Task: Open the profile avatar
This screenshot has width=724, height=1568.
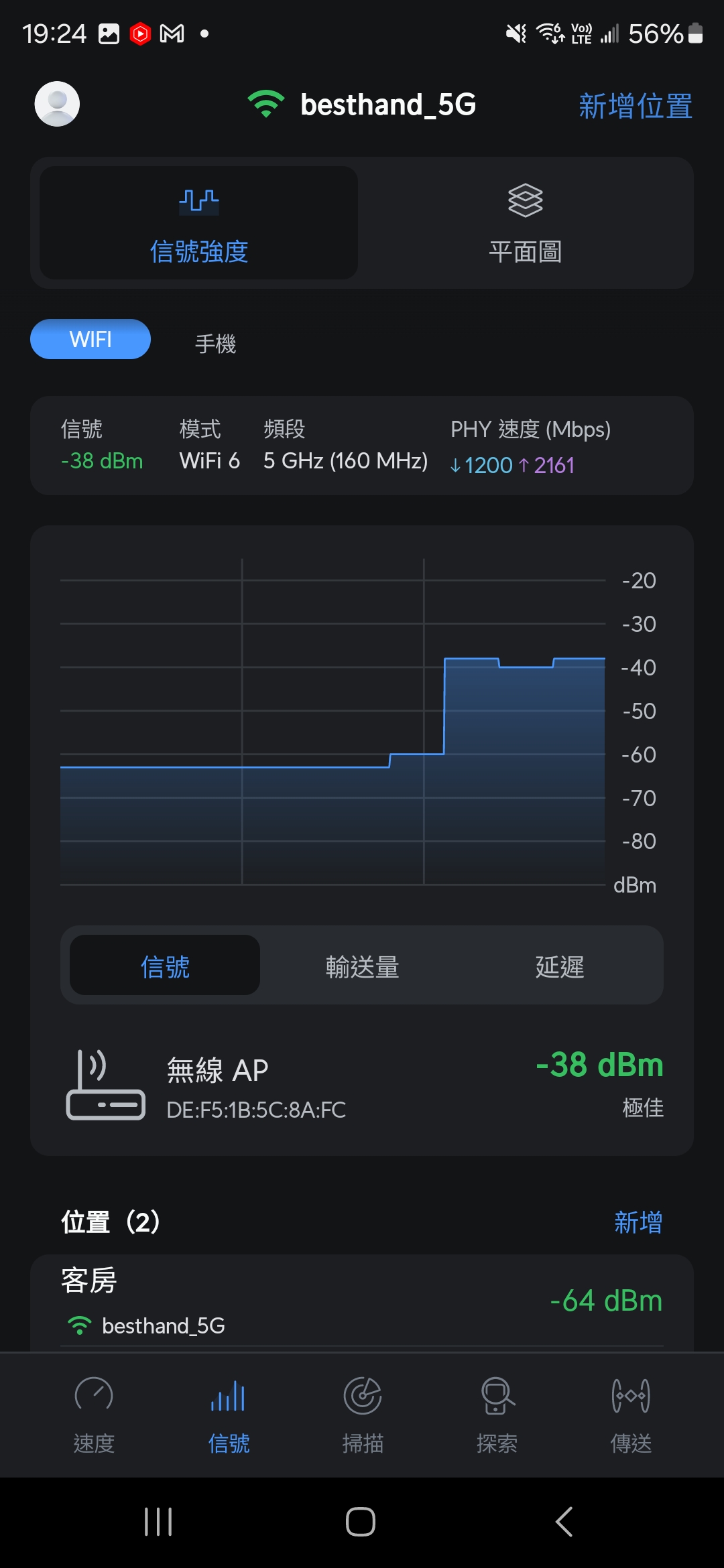Action: point(57,104)
